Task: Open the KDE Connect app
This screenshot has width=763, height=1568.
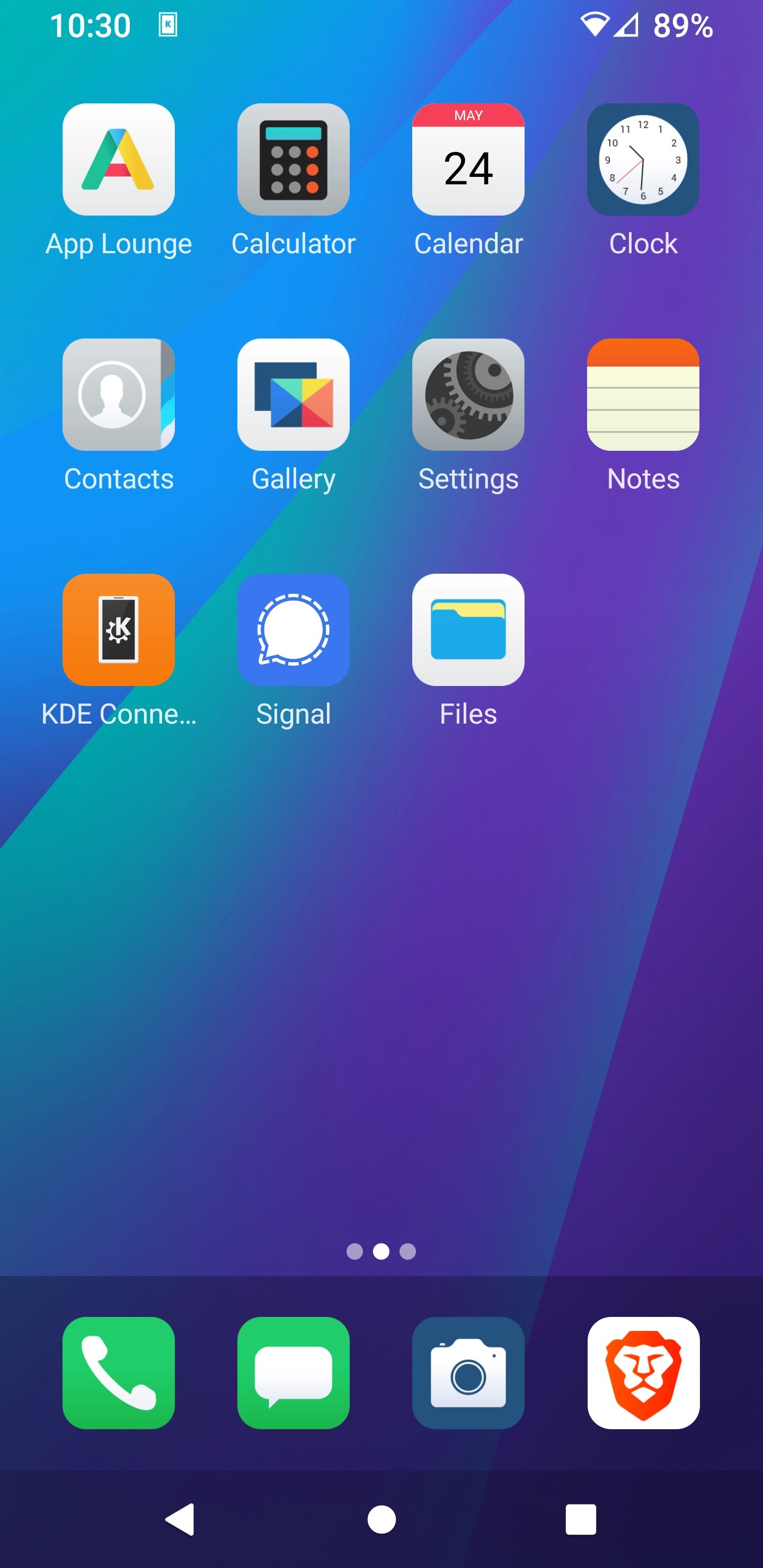Action: click(x=119, y=629)
